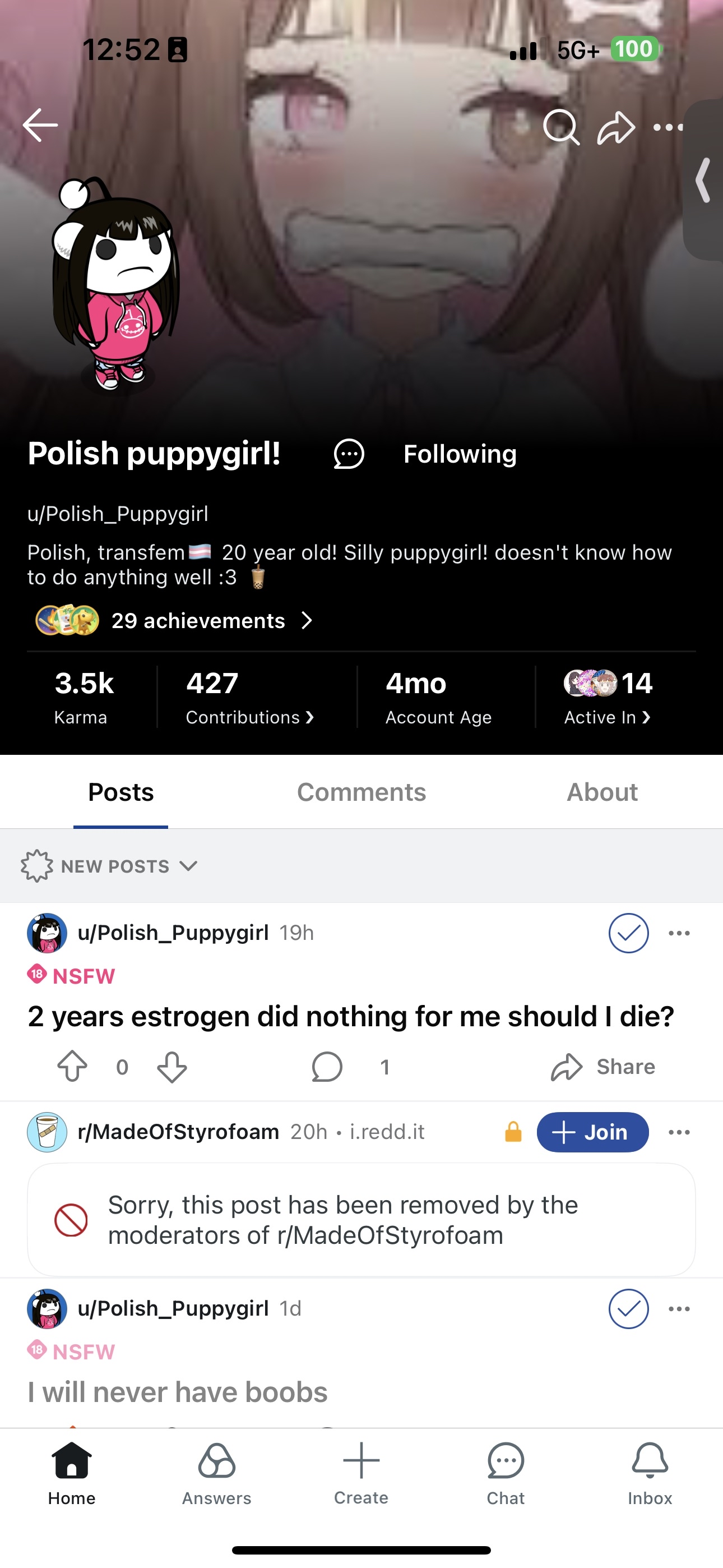Switch to the Comments tab
Screen dimensions: 723x1568
tap(361, 792)
